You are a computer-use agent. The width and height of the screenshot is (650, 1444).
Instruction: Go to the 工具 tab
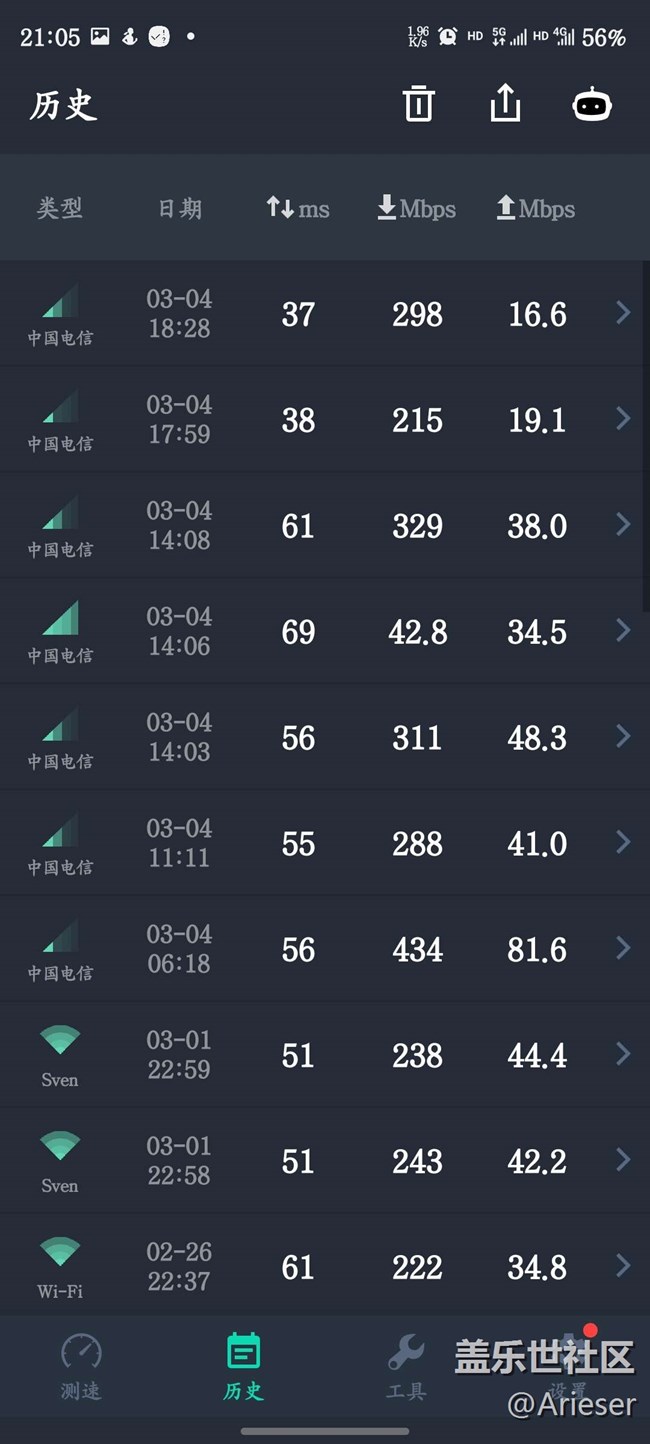[406, 1367]
